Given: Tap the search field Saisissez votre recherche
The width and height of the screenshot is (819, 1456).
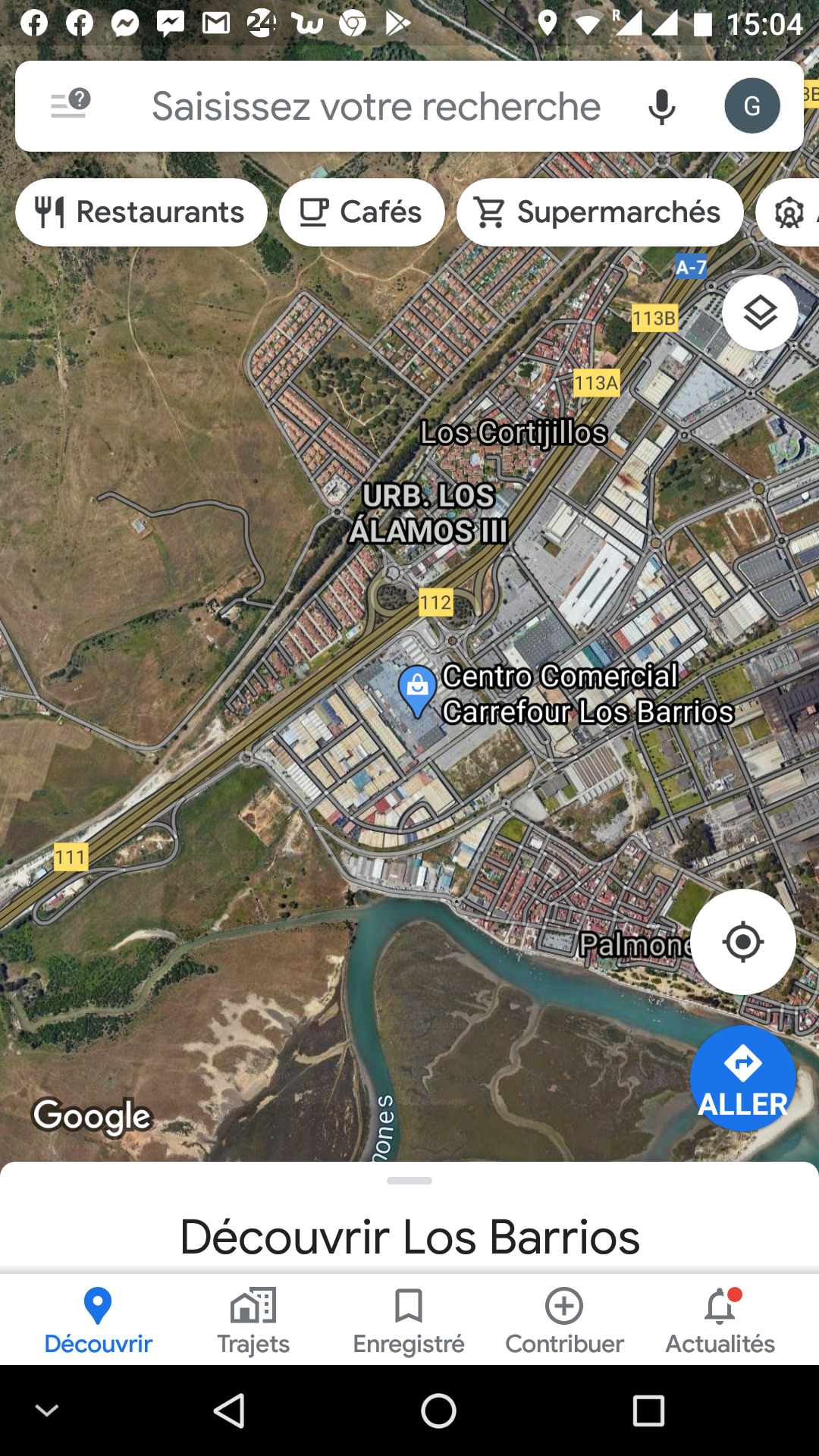Looking at the screenshot, I should tap(375, 106).
